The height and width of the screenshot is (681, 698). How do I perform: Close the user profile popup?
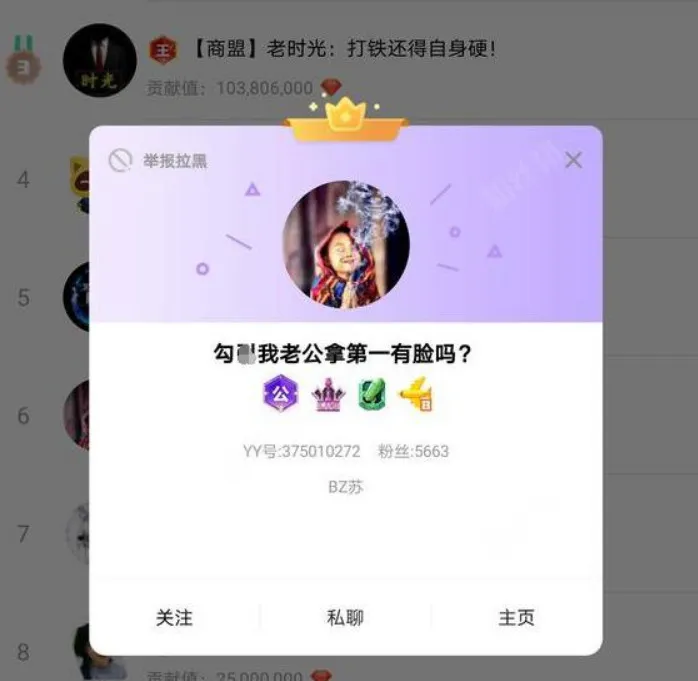(573, 160)
